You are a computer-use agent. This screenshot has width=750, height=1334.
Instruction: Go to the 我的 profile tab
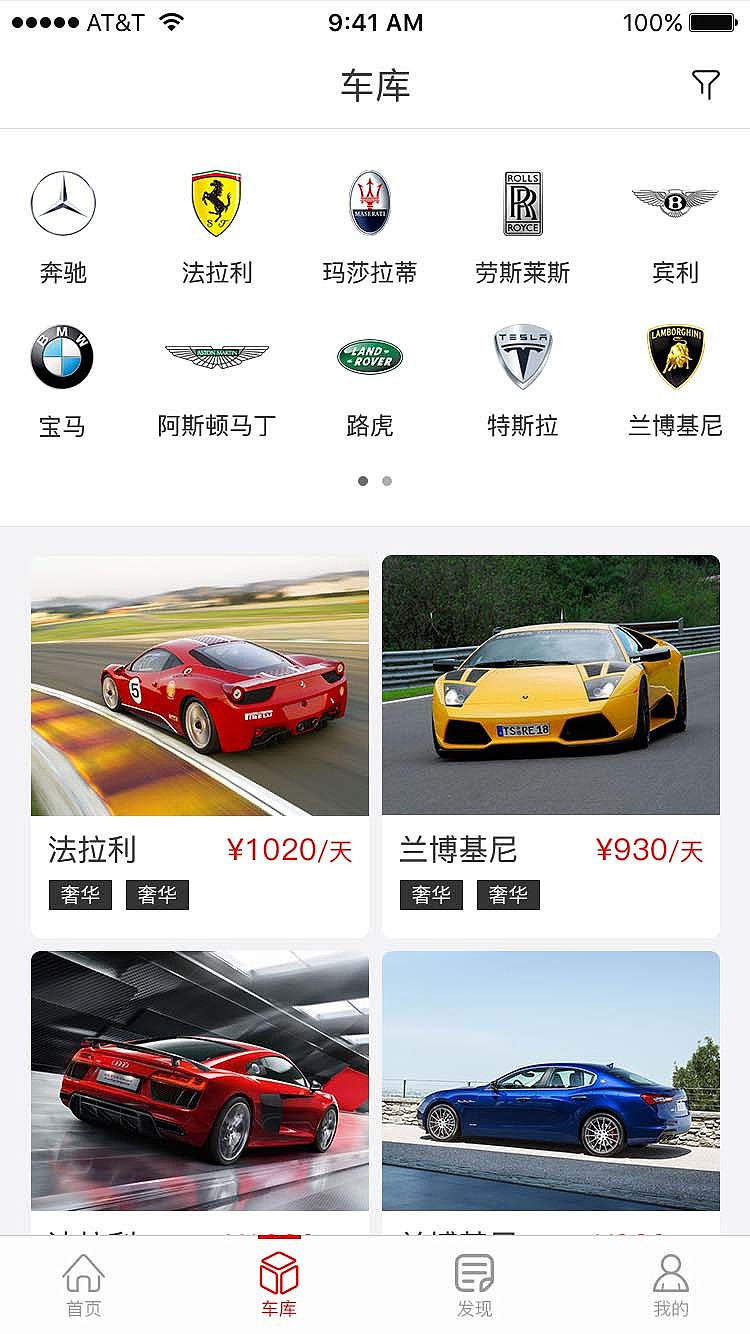(x=670, y=1283)
